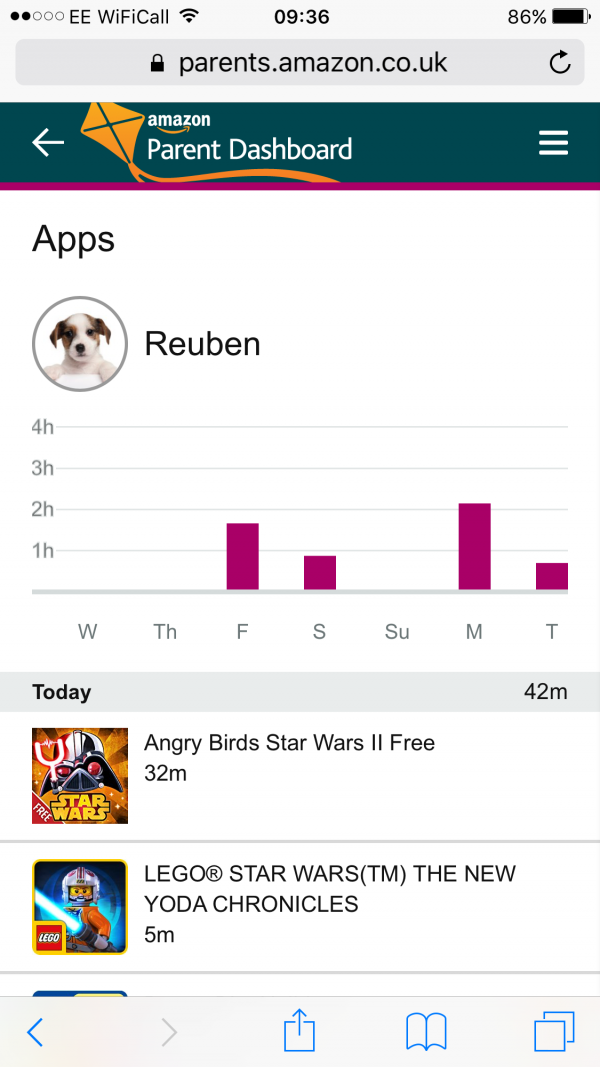Go back using the dashboard's back arrow
The width and height of the screenshot is (600, 1067).
[x=48, y=143]
